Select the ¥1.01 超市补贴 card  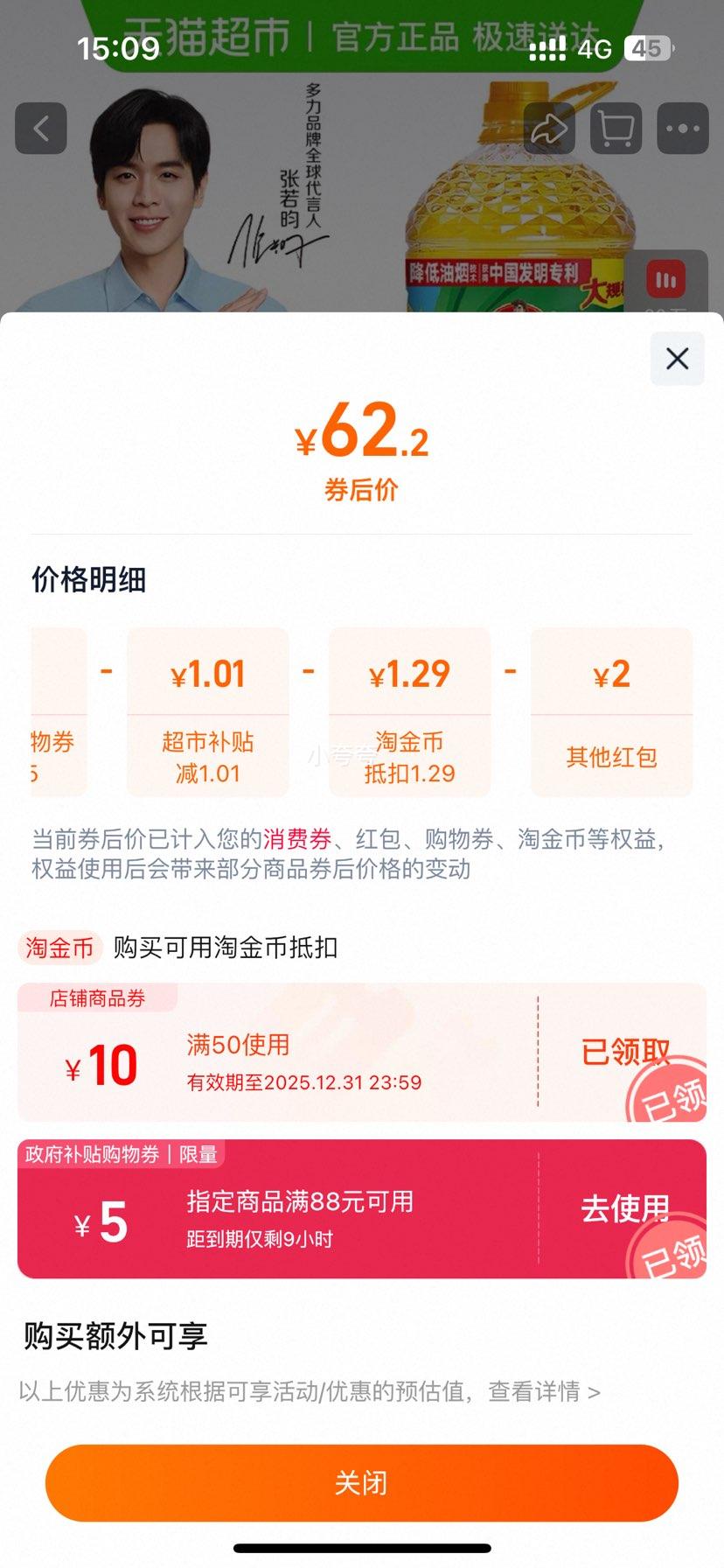click(x=207, y=713)
